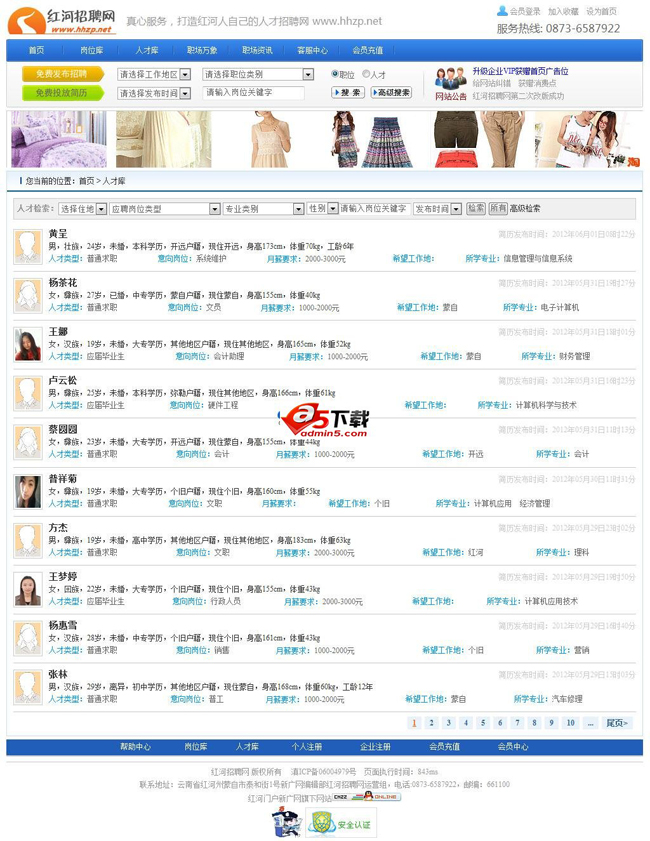Go to page 2 of results
Viewport: 650px width, 841px height.
coord(431,723)
